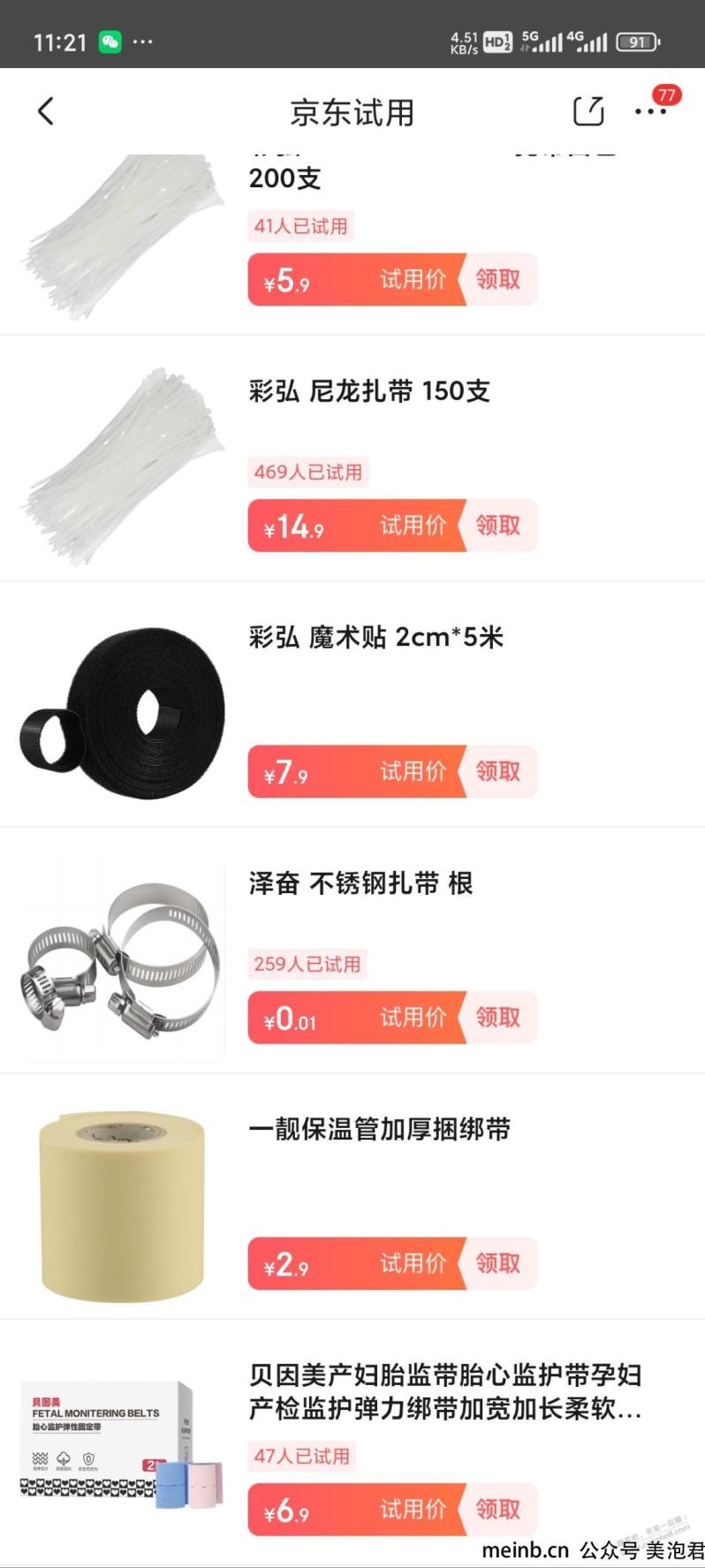Screen dimensions: 705x1568
Task: Claim the 贝因美胎监带 ¥6.9 trial
Action: (498, 1509)
